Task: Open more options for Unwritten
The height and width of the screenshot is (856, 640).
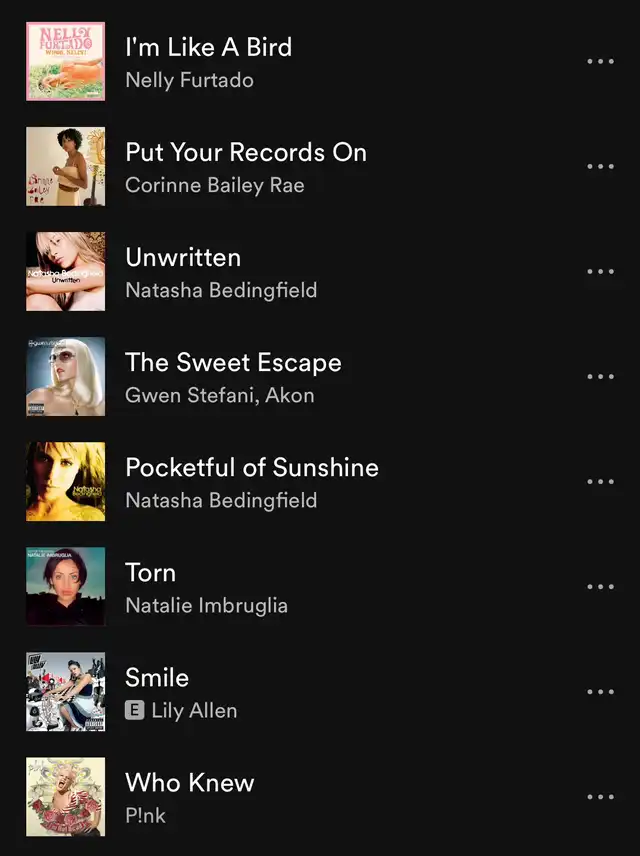Action: [600, 272]
